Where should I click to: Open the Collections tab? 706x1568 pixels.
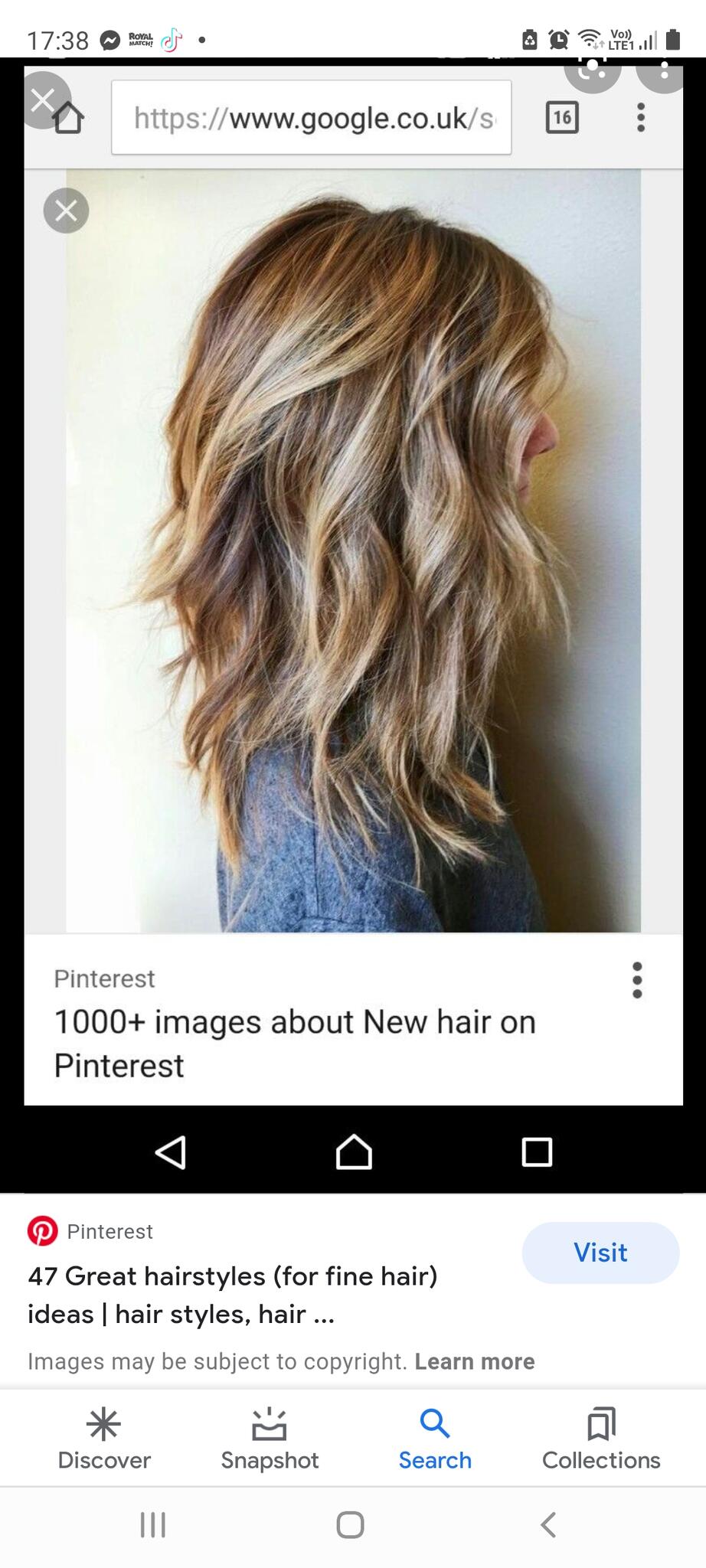[x=601, y=1439]
